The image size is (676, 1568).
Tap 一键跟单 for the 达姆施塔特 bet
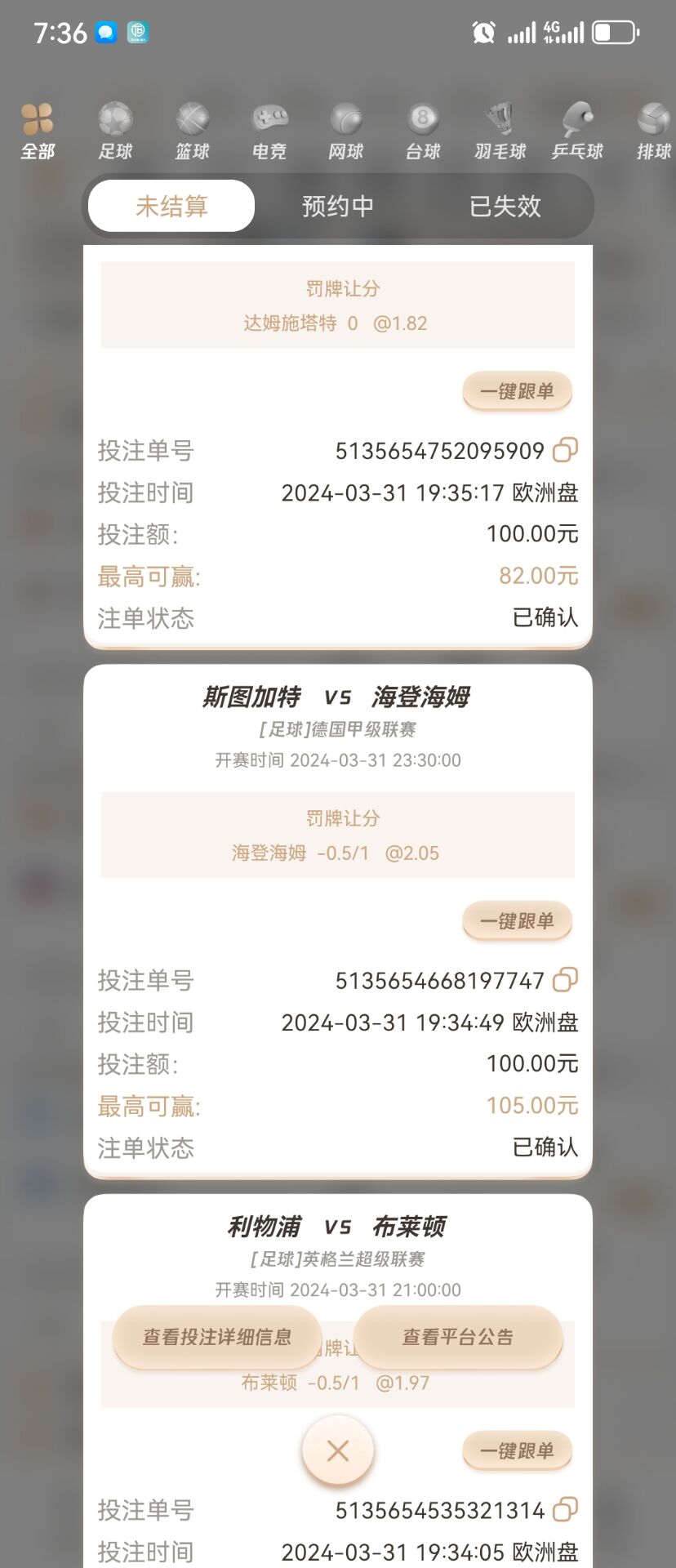(517, 391)
